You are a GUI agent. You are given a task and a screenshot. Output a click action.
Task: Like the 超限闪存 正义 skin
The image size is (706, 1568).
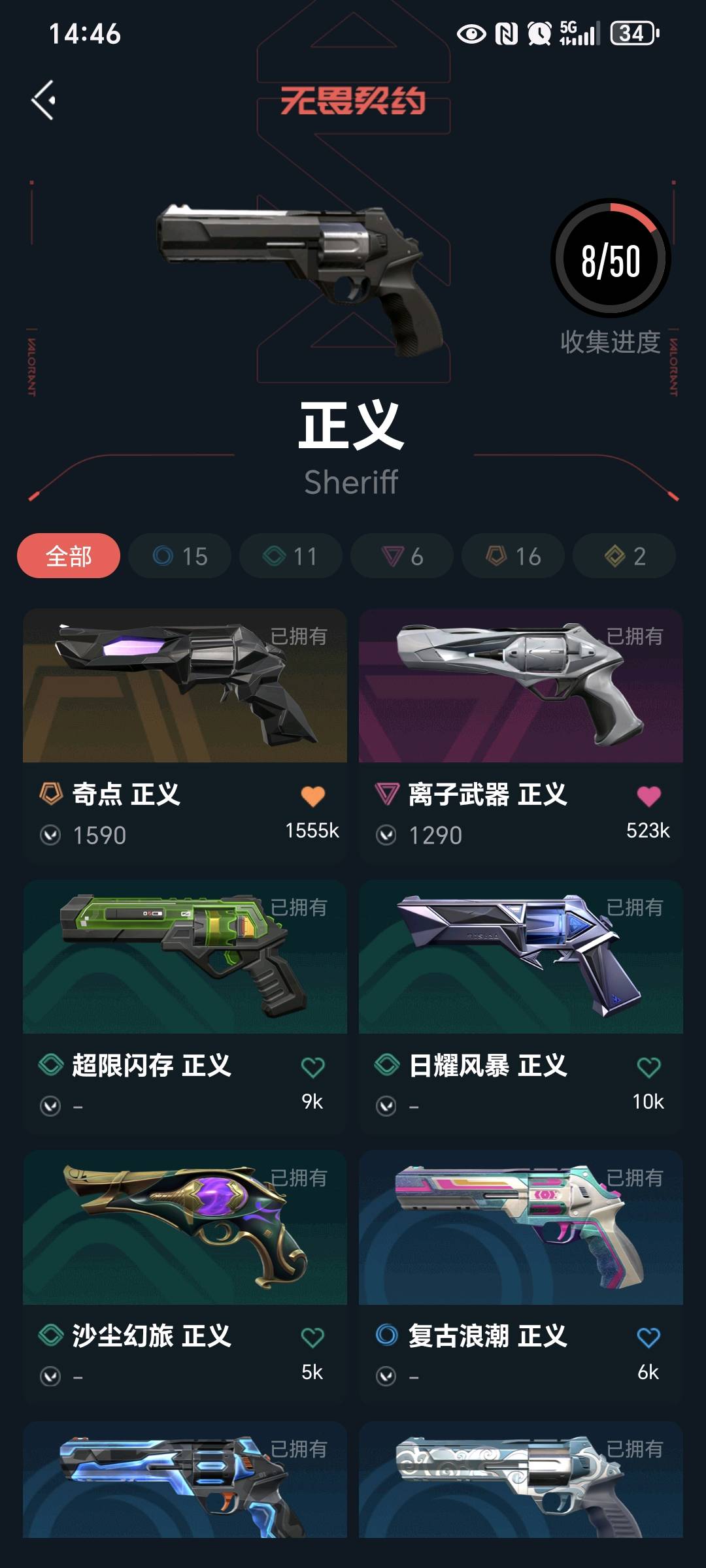click(x=312, y=1068)
